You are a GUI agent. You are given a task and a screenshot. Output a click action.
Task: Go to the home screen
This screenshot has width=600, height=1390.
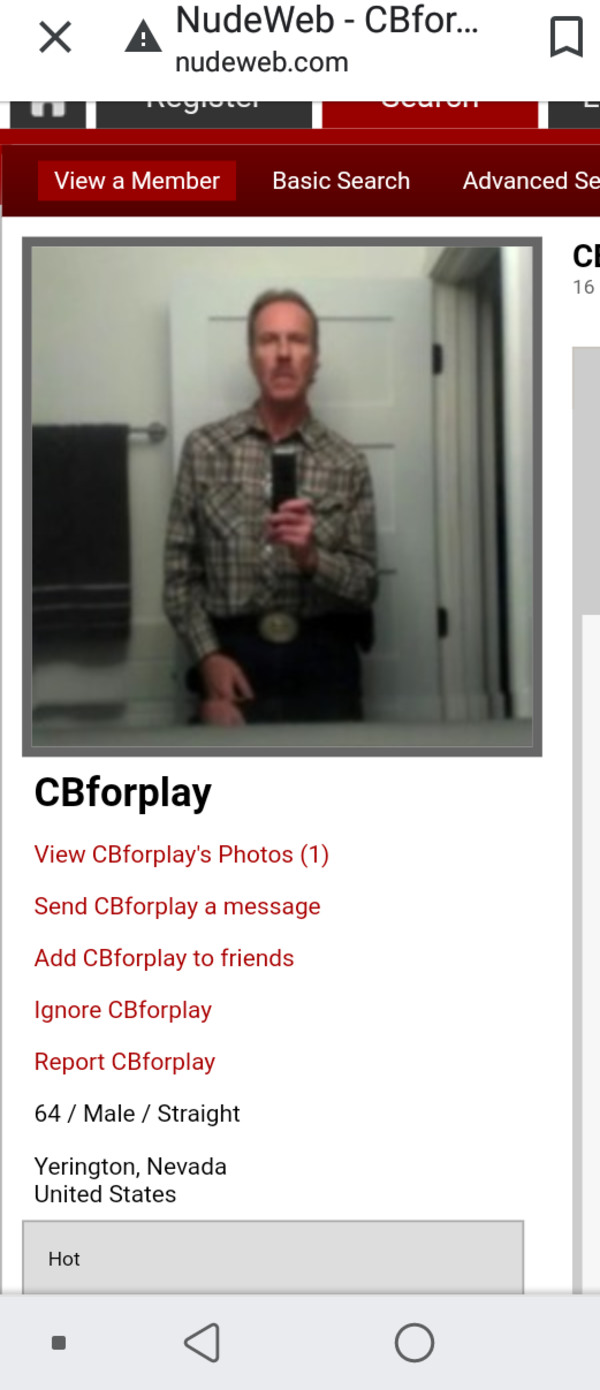point(414,1343)
